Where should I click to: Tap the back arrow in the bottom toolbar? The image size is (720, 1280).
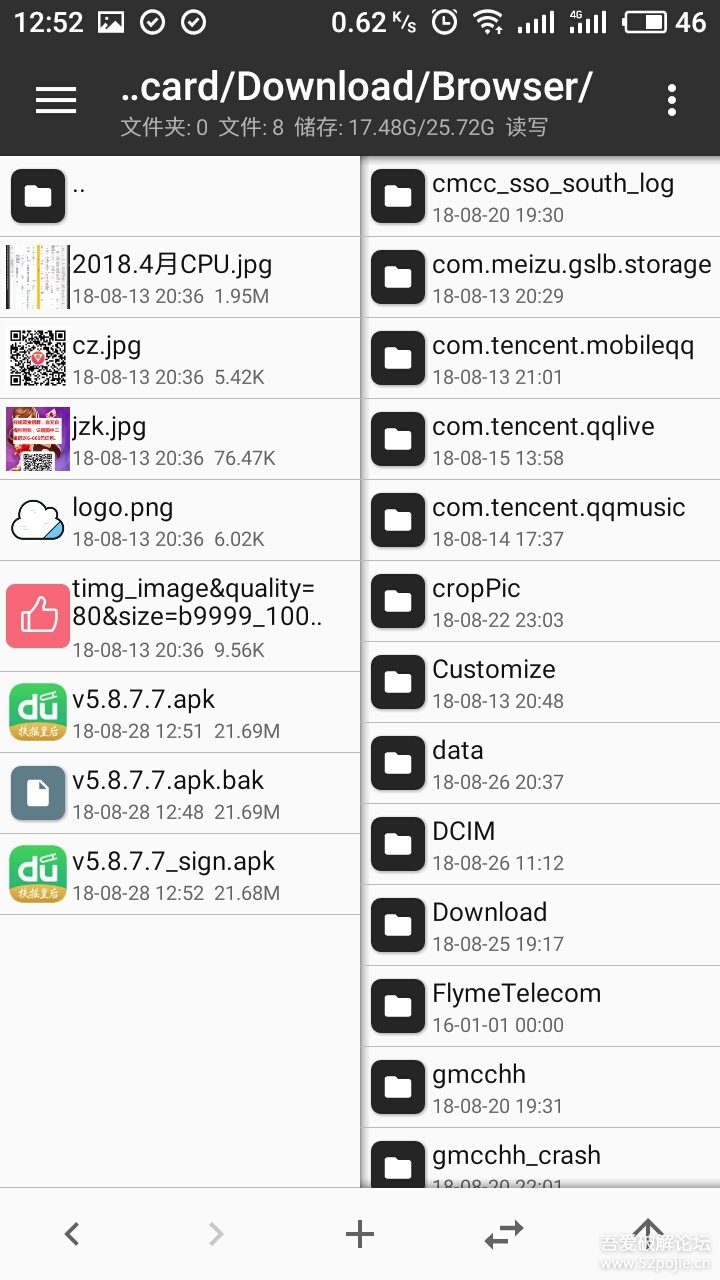click(72, 1235)
